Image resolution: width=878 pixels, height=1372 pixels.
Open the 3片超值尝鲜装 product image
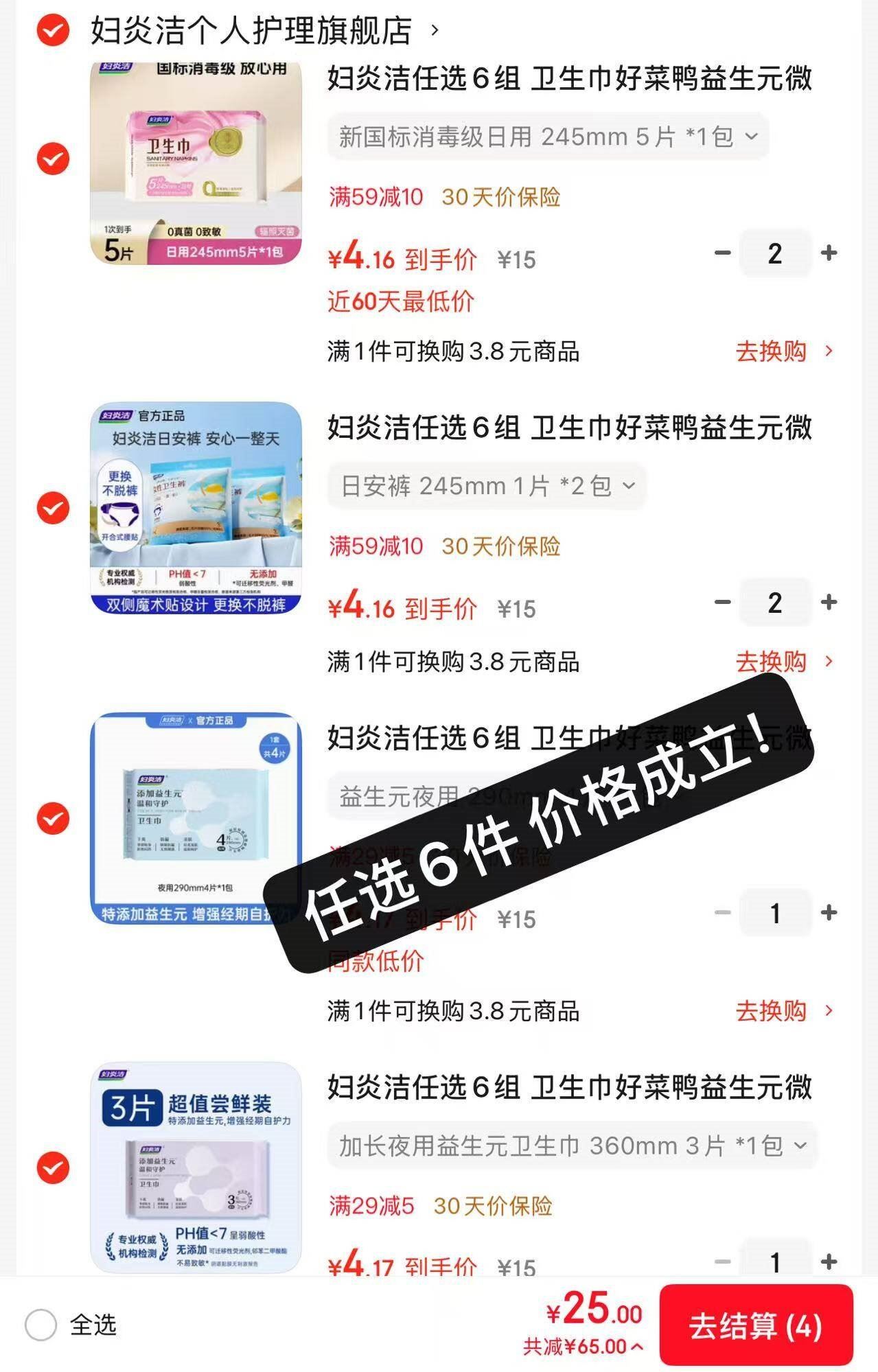point(196,1167)
